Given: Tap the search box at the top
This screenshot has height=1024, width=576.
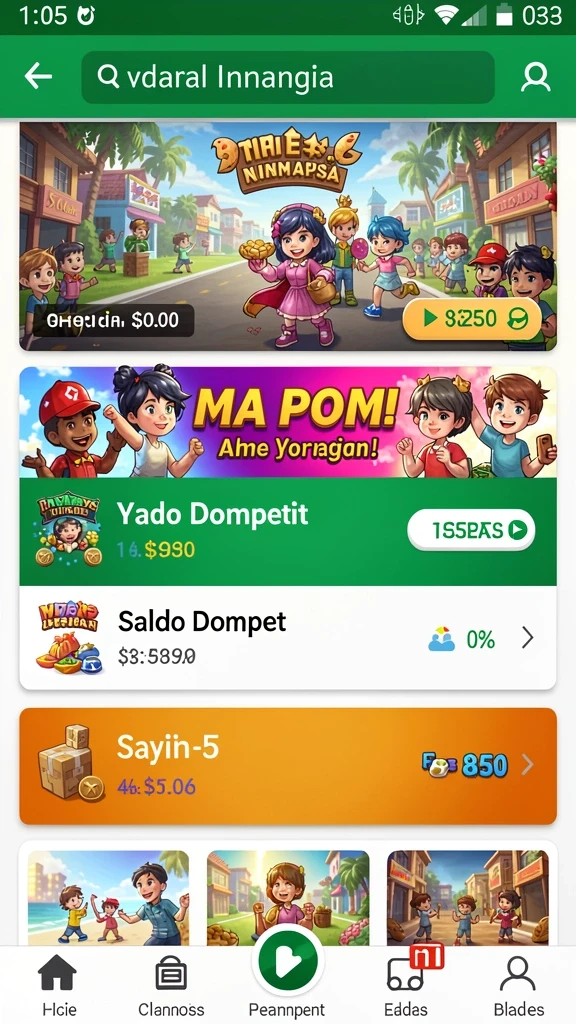Looking at the screenshot, I should [x=287, y=77].
